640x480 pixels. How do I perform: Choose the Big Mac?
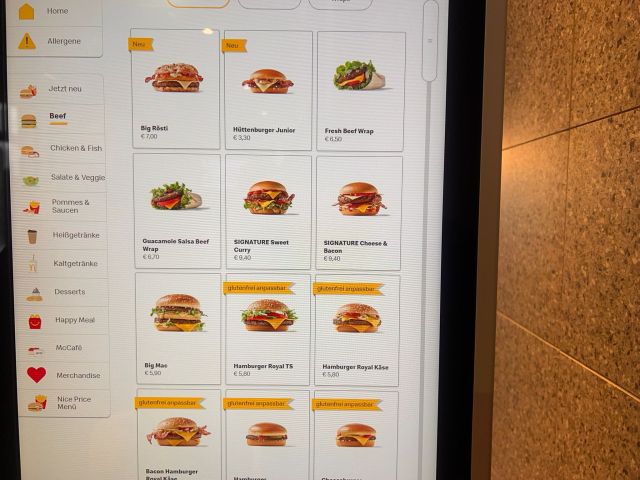(178, 327)
